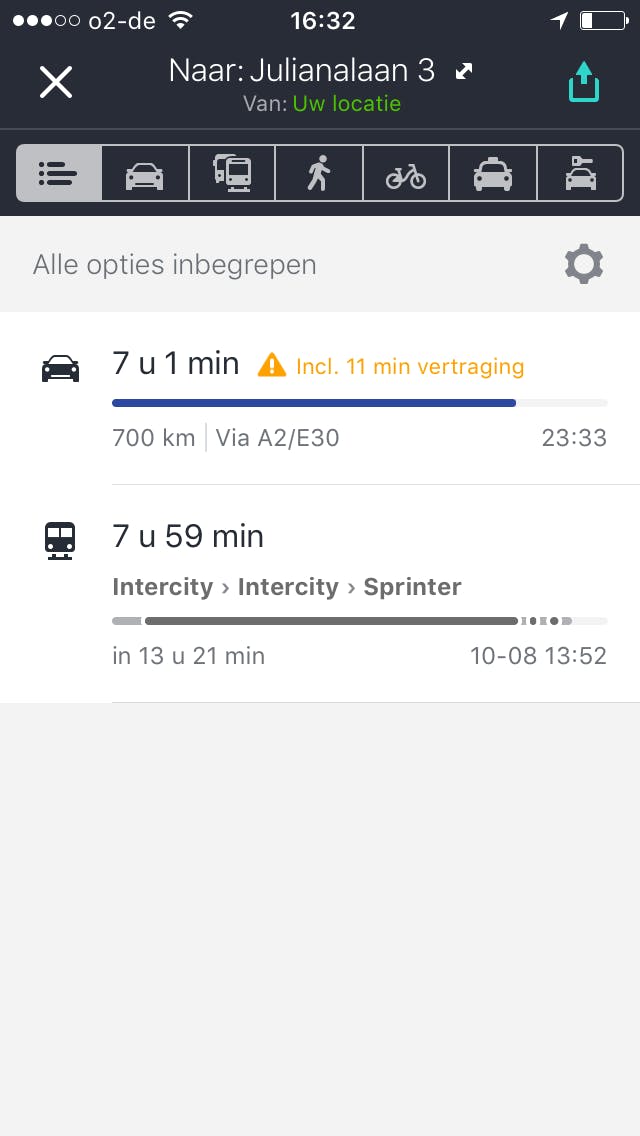The width and height of the screenshot is (640, 1136).
Task: Show bicycle routes tab
Action: (406, 174)
